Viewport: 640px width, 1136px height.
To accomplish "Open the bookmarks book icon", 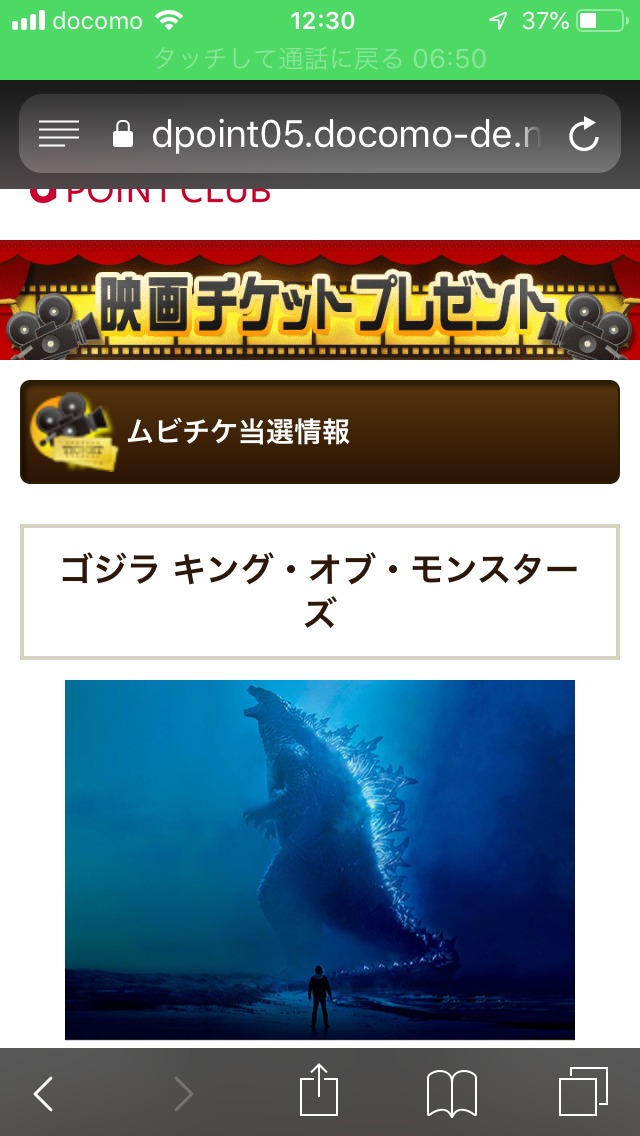I will click(452, 1093).
